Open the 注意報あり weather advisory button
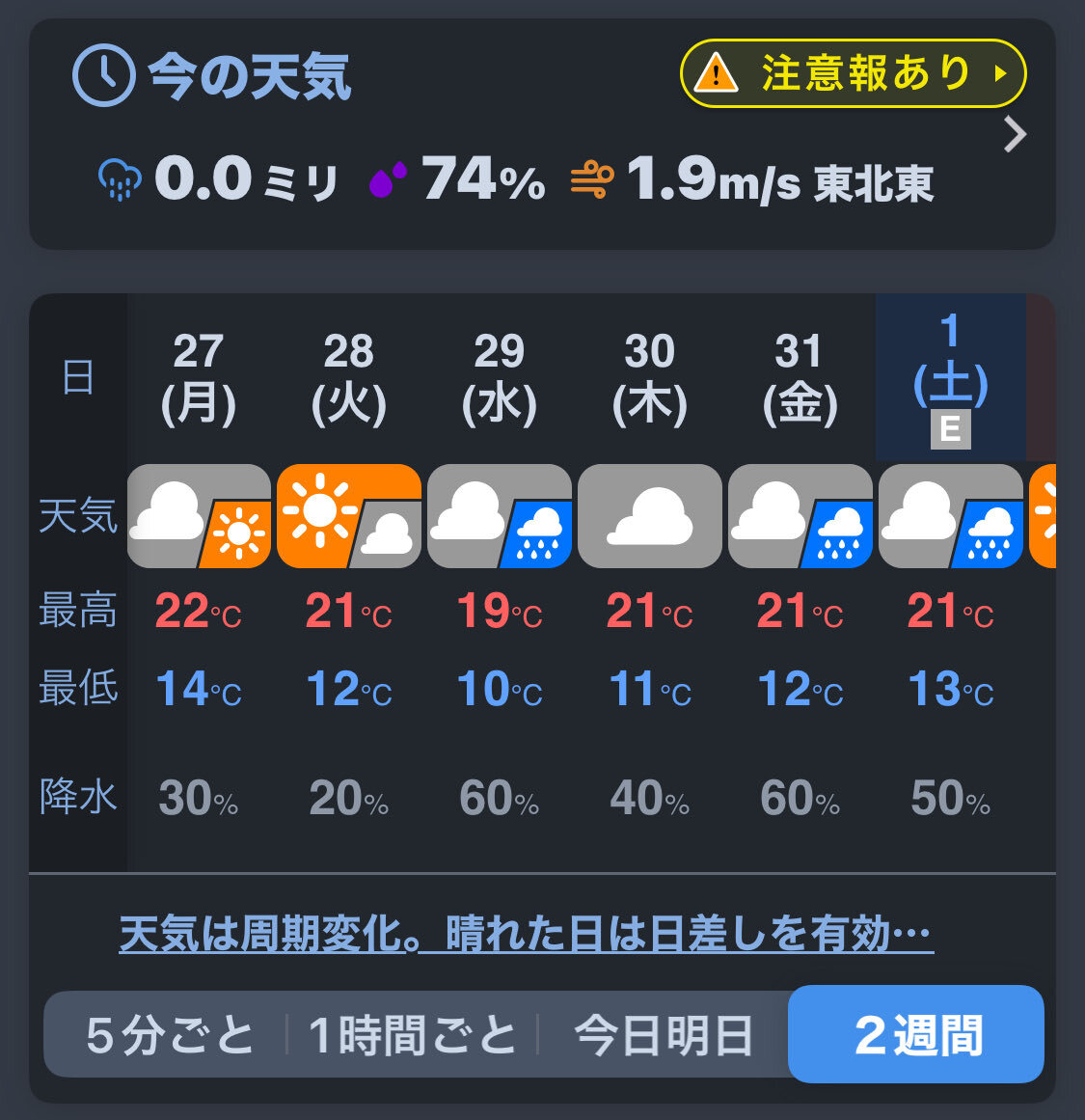 [853, 73]
